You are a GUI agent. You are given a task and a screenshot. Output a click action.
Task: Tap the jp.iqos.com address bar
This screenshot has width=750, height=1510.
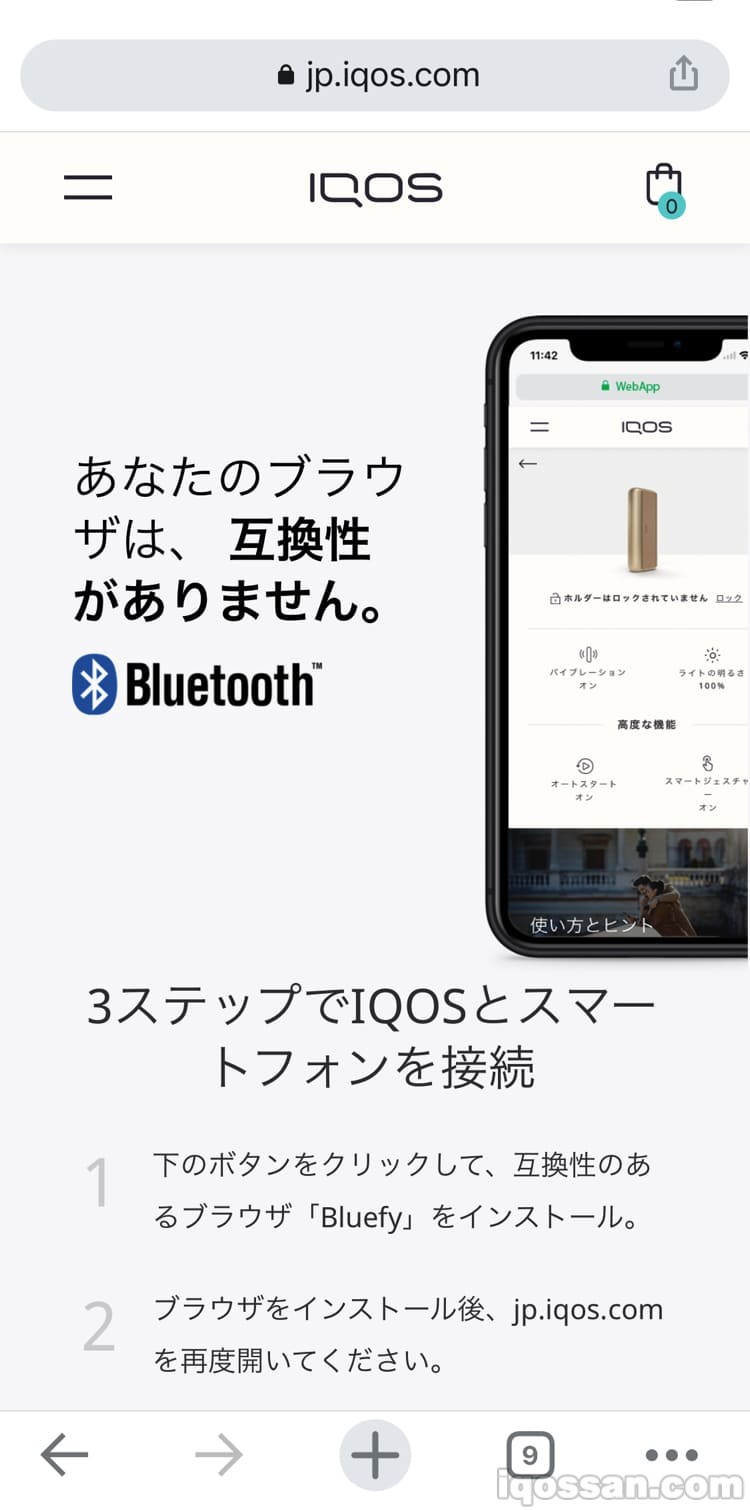coord(378,75)
